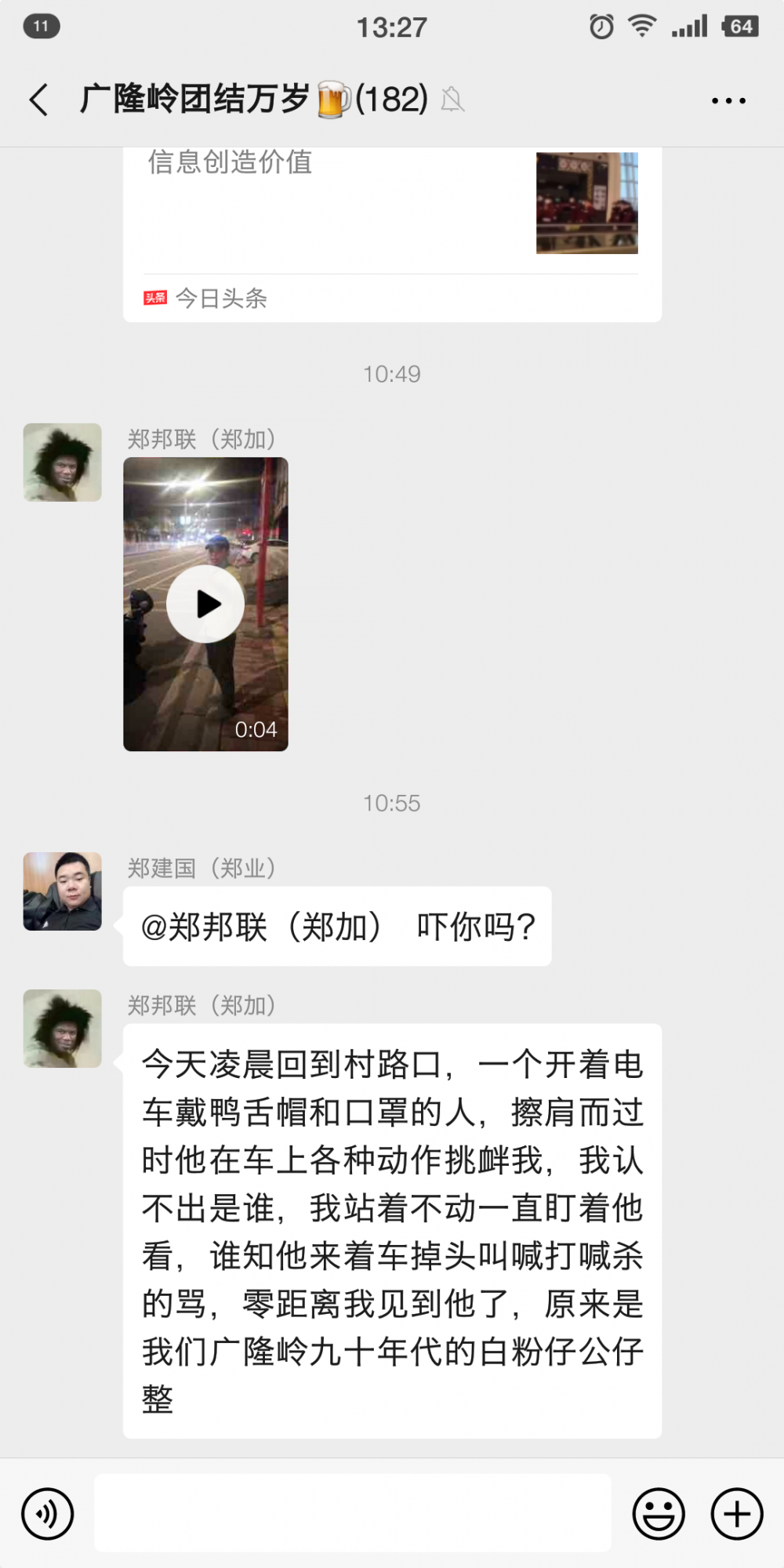Image resolution: width=784 pixels, height=1568 pixels.
Task: View 郑建国 (郑业)'s profile avatar
Action: tap(63, 891)
